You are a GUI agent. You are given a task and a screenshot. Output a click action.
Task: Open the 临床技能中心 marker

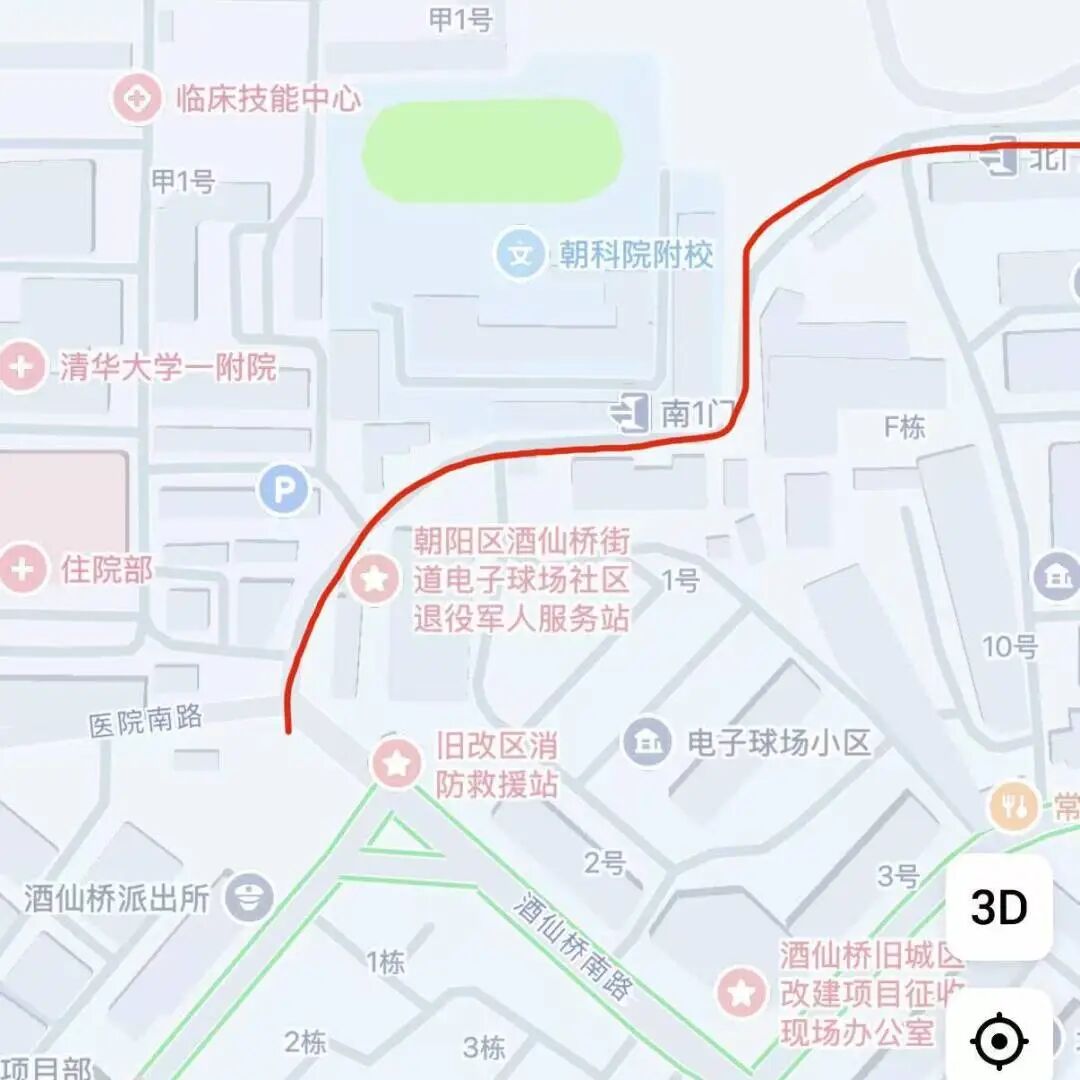(136, 98)
